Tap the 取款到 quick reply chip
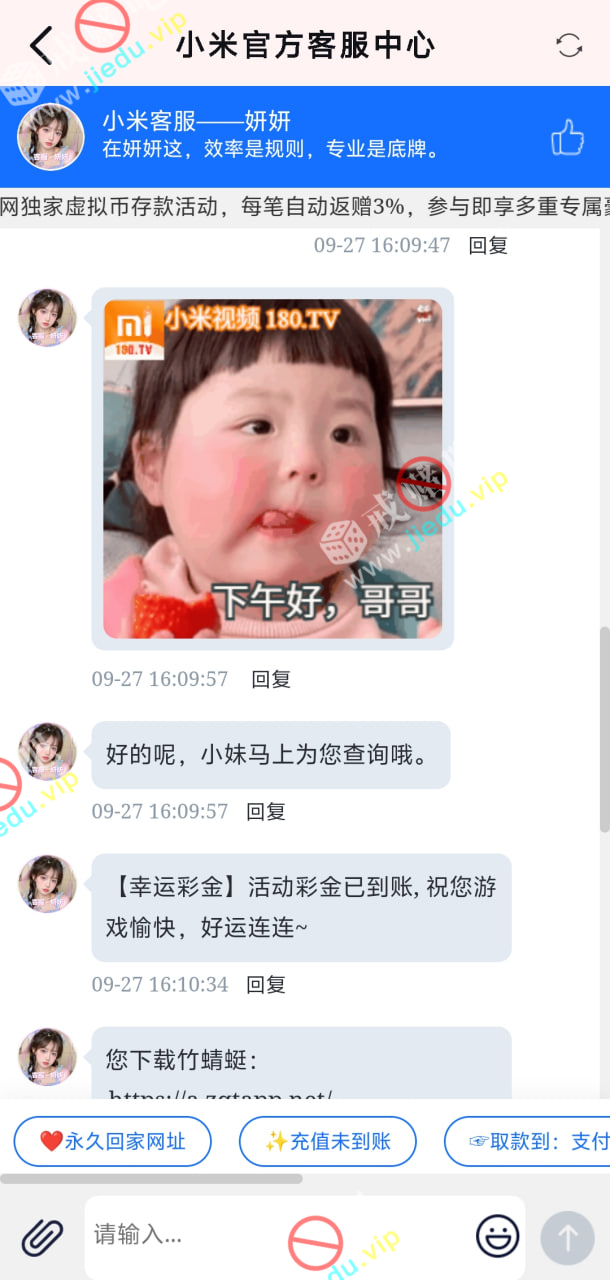 [x=530, y=1141]
